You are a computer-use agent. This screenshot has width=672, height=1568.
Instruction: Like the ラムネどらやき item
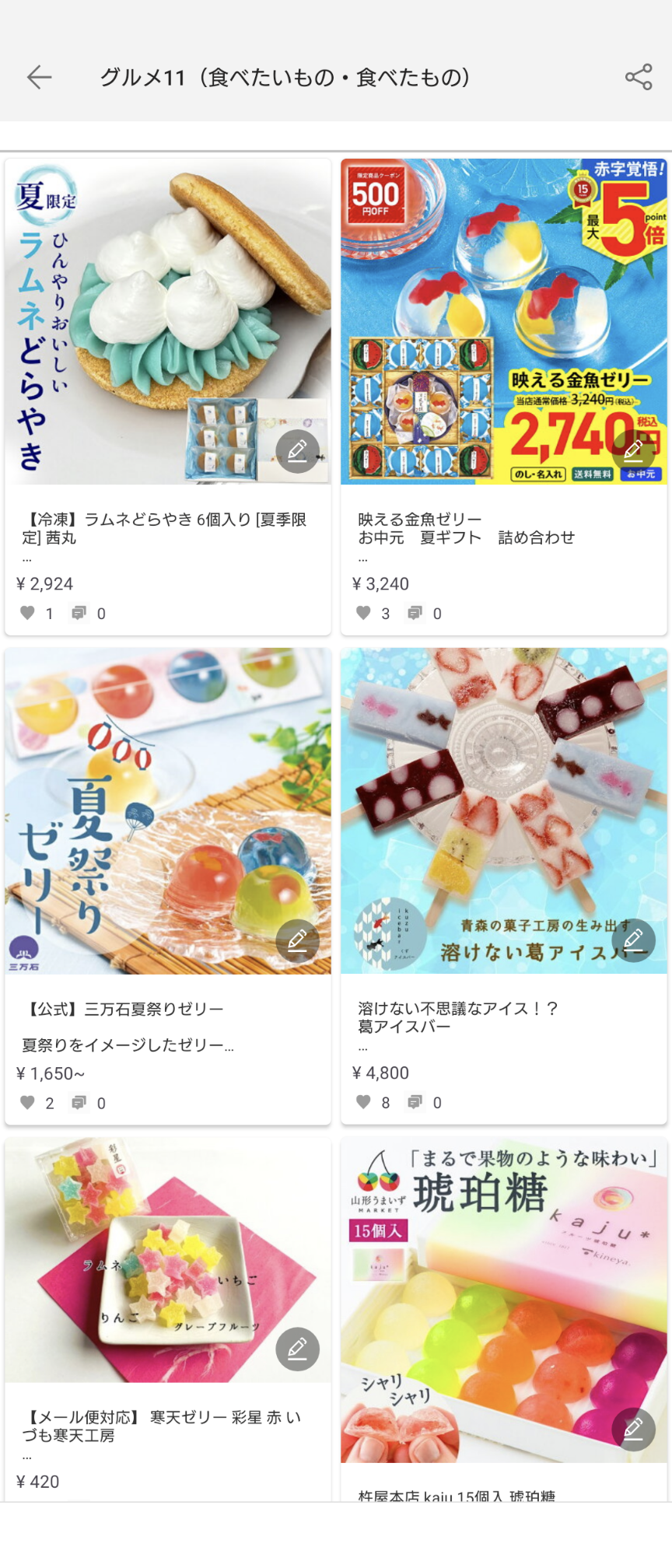(x=28, y=613)
